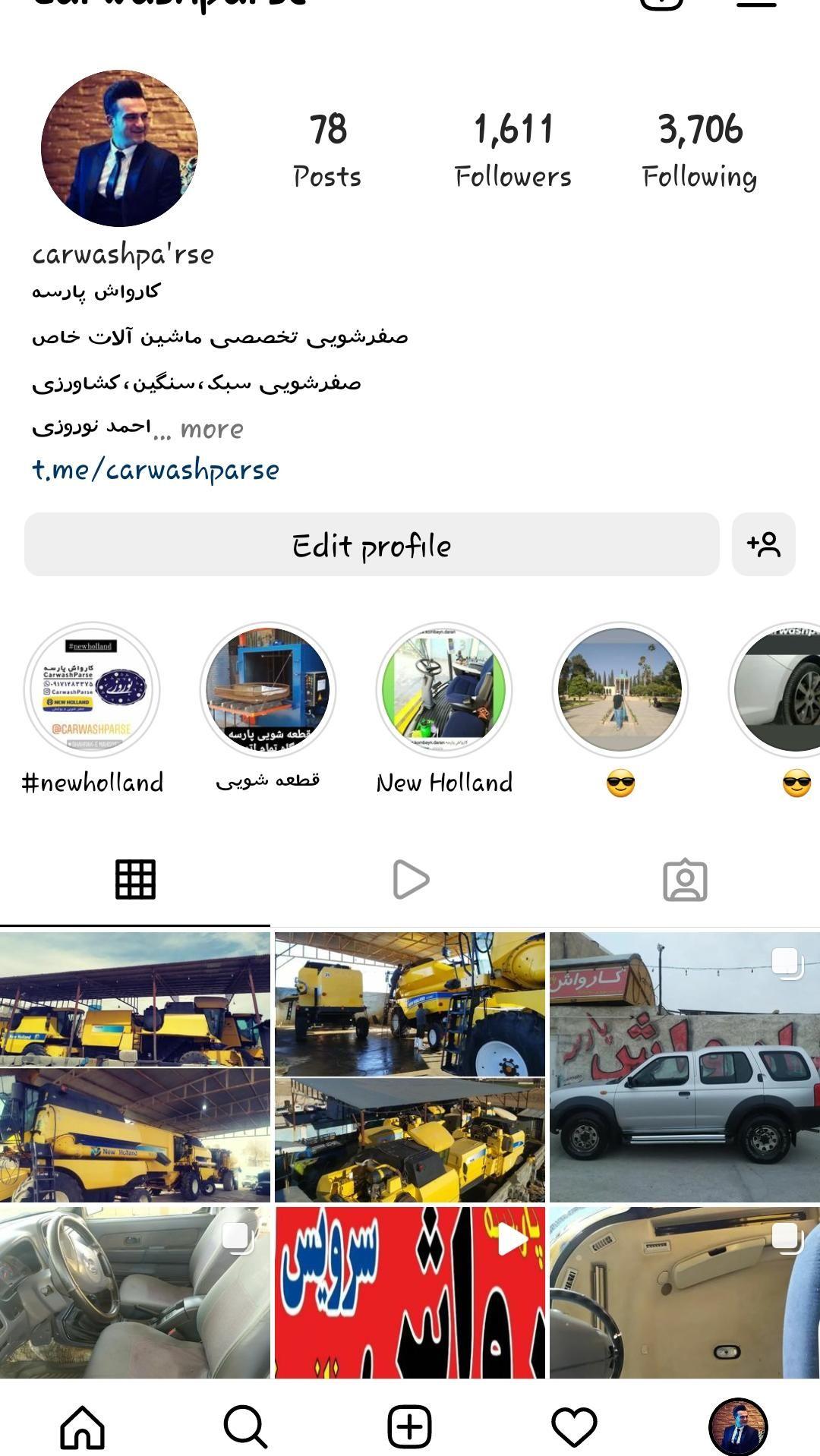Select the Reels tab icon
The height and width of the screenshot is (1456, 820).
(x=410, y=879)
